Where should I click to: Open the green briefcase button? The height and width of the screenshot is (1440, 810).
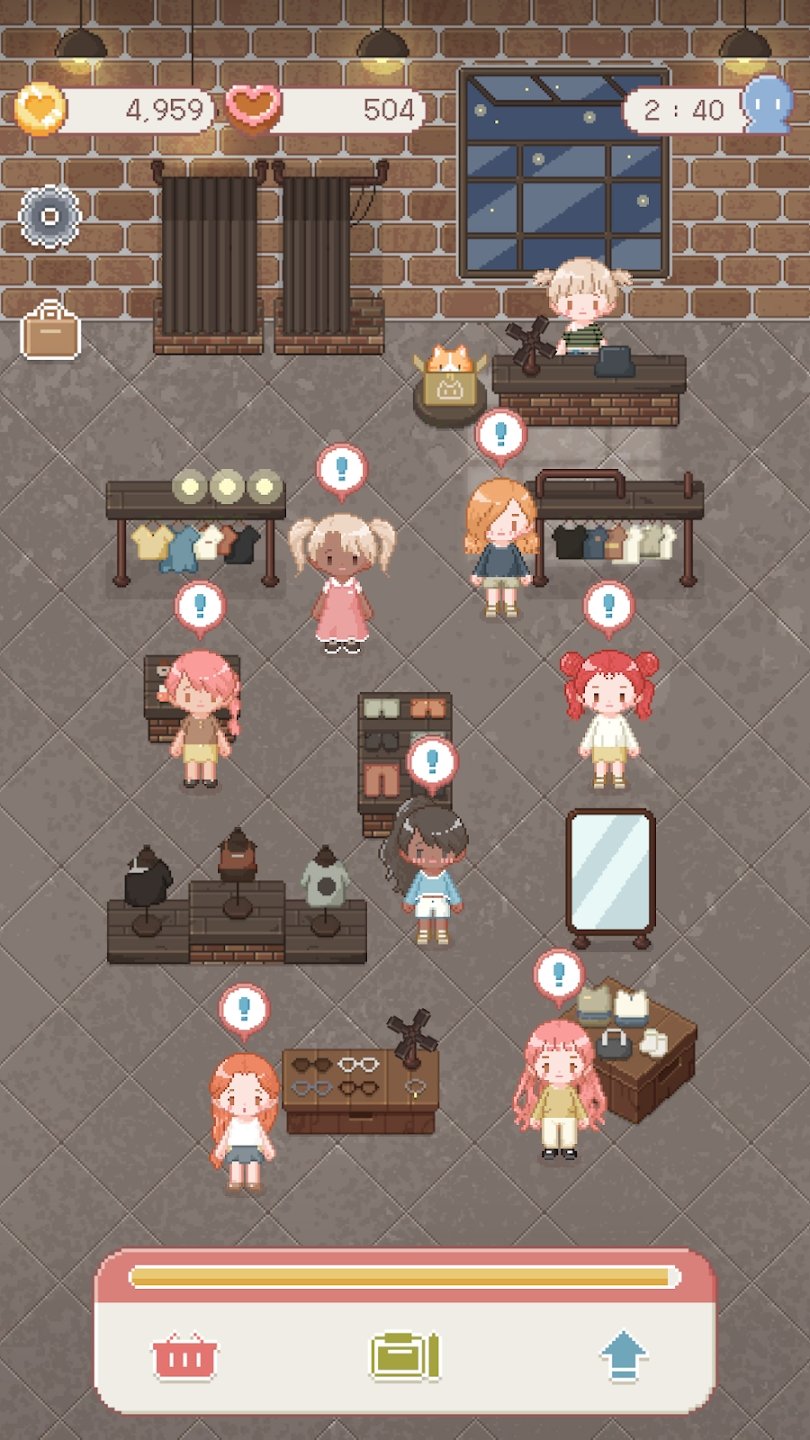click(x=405, y=1357)
